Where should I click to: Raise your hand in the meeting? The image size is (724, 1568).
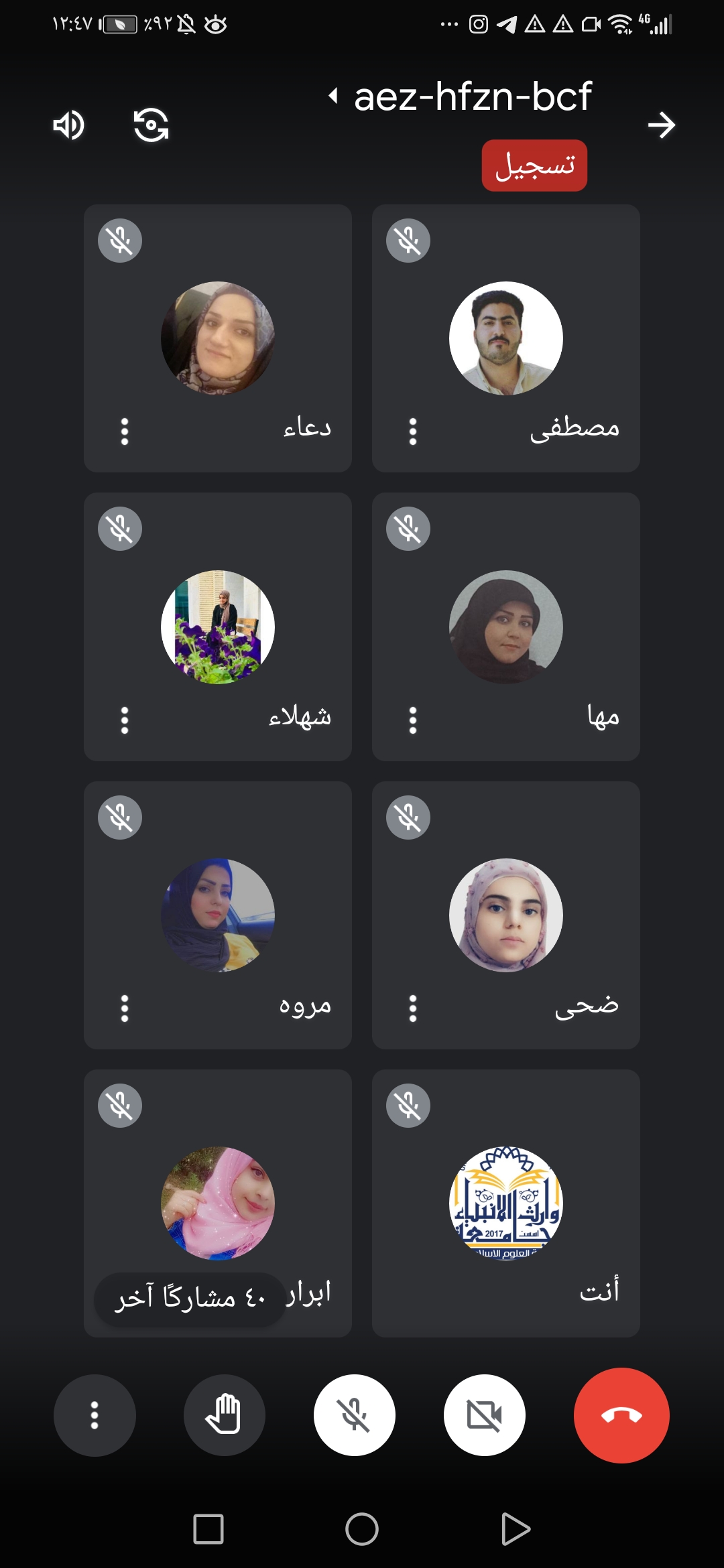[225, 1415]
